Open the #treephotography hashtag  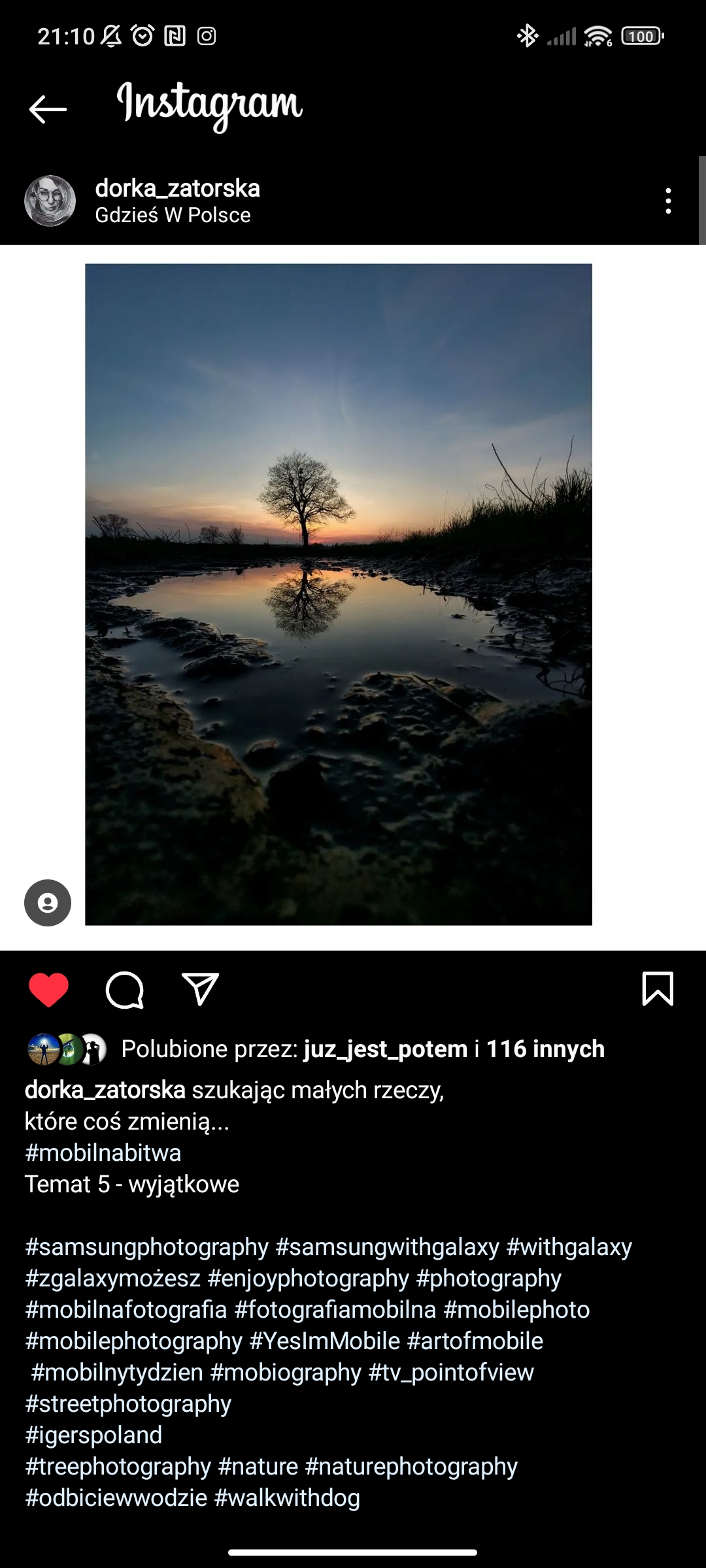click(x=118, y=1466)
